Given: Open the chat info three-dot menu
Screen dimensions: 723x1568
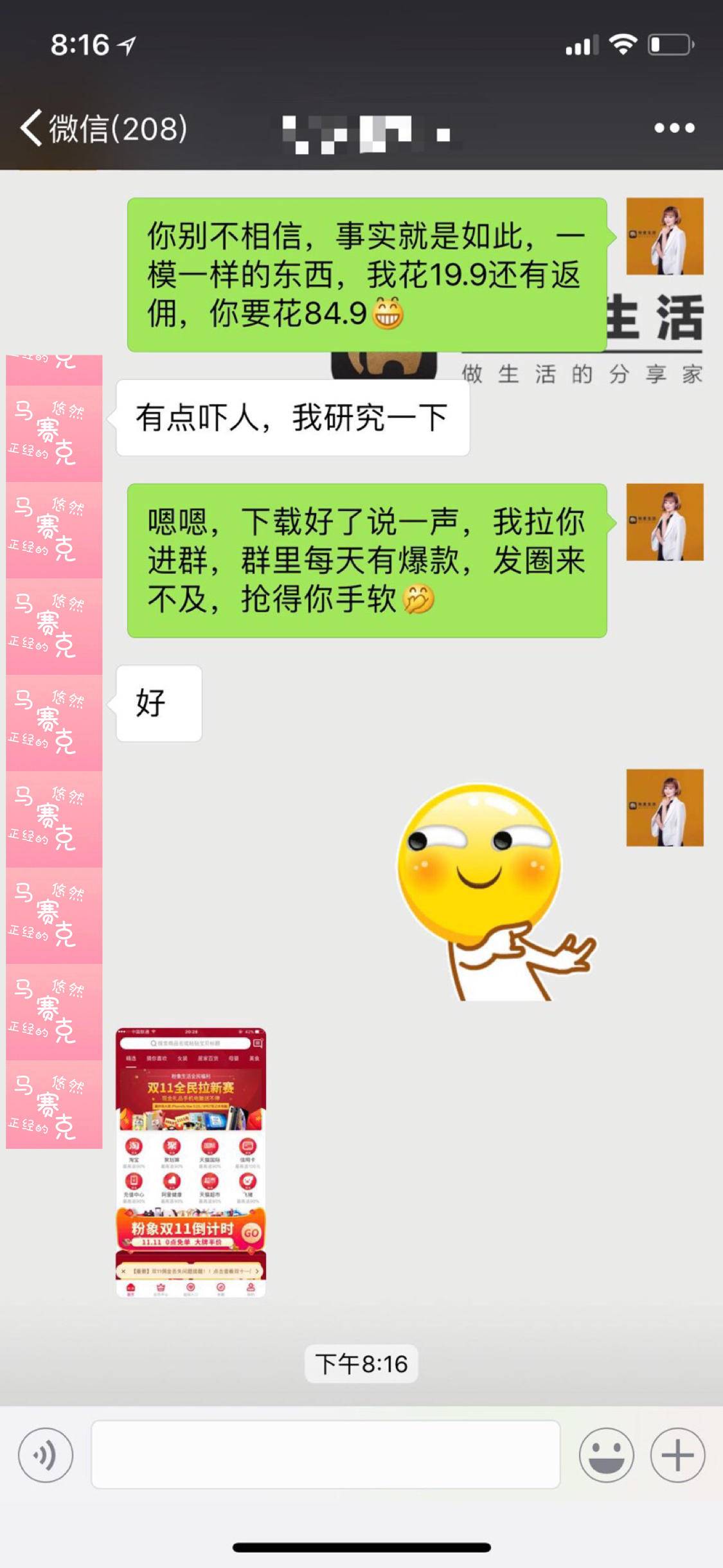Looking at the screenshot, I should 674,128.
